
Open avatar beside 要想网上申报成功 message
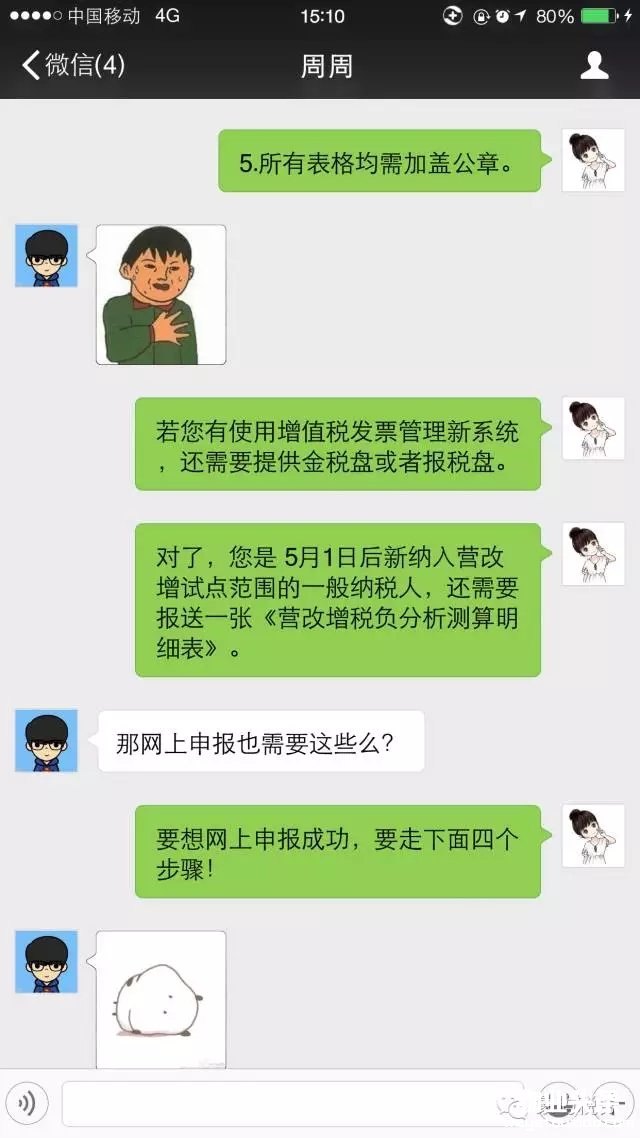coord(593,836)
